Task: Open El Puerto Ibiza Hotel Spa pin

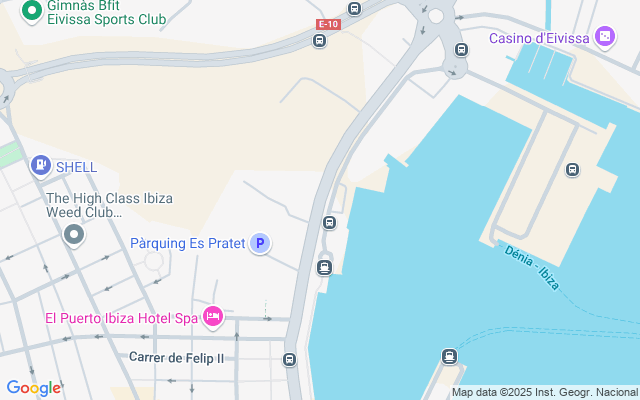Action: tap(213, 317)
